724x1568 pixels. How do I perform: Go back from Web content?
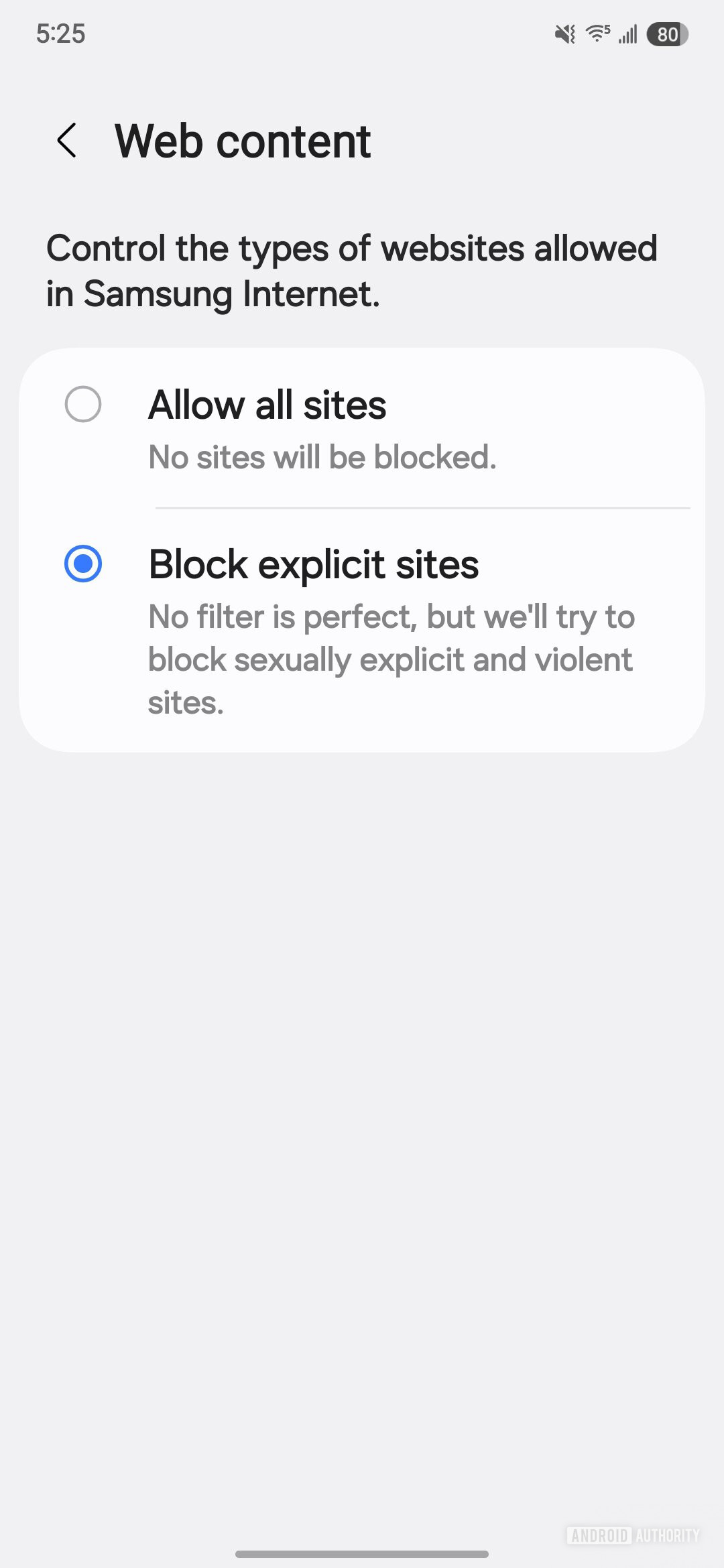point(67,141)
